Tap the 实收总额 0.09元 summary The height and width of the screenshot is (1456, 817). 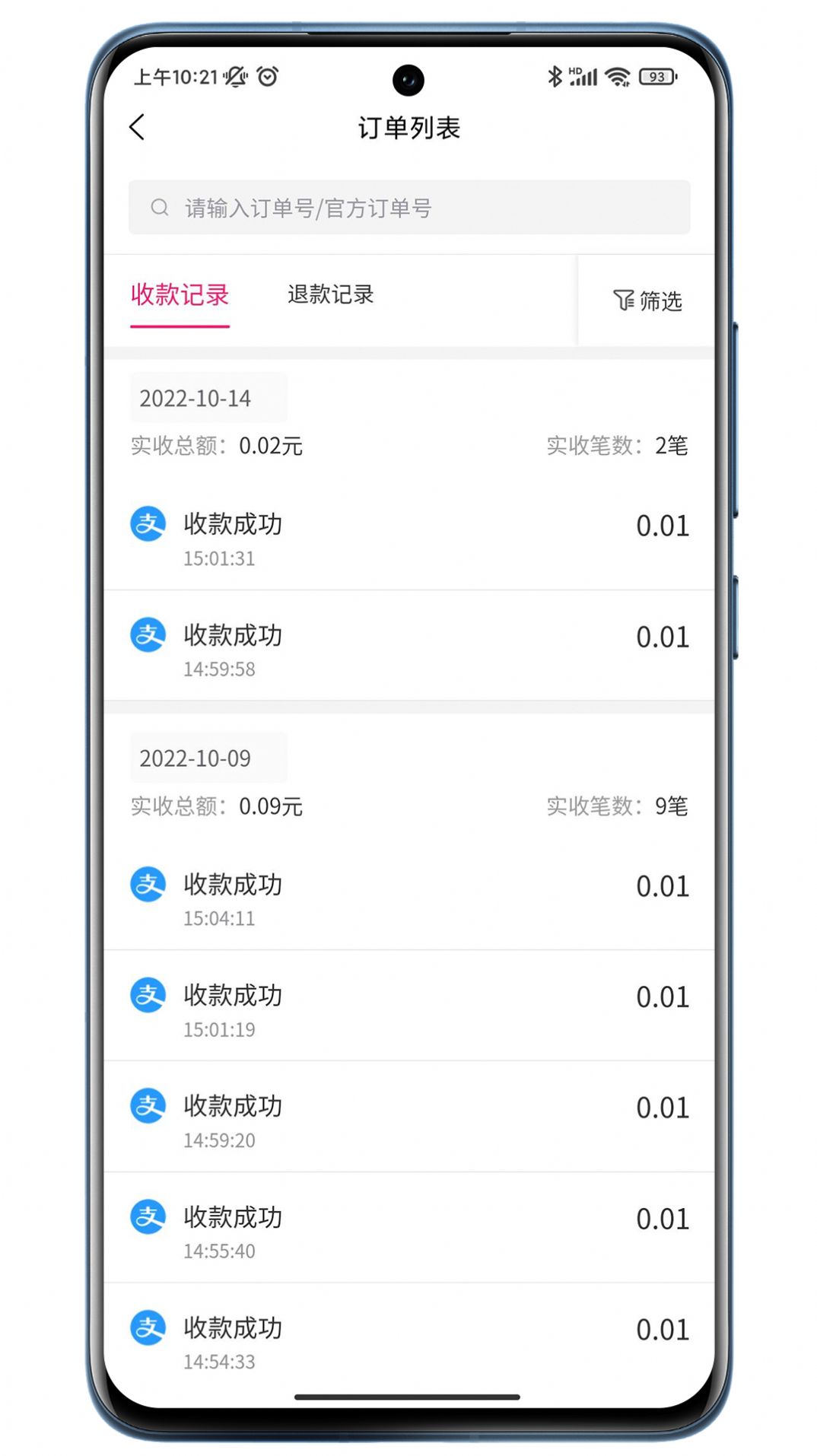(x=215, y=806)
